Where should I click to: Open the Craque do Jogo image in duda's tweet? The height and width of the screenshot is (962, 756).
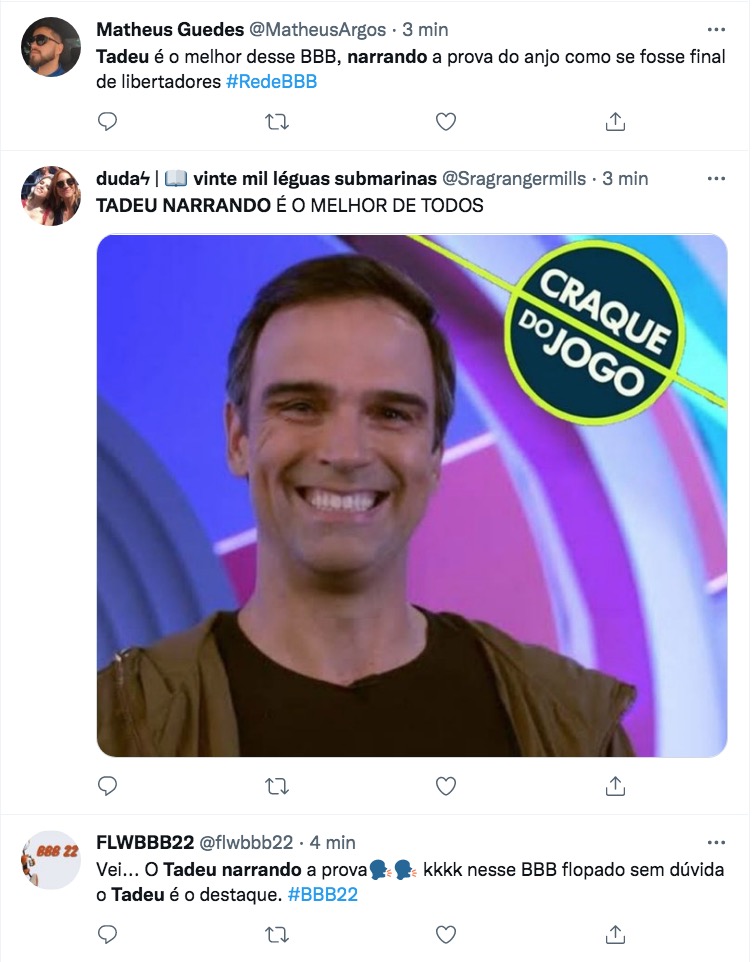coord(411,495)
